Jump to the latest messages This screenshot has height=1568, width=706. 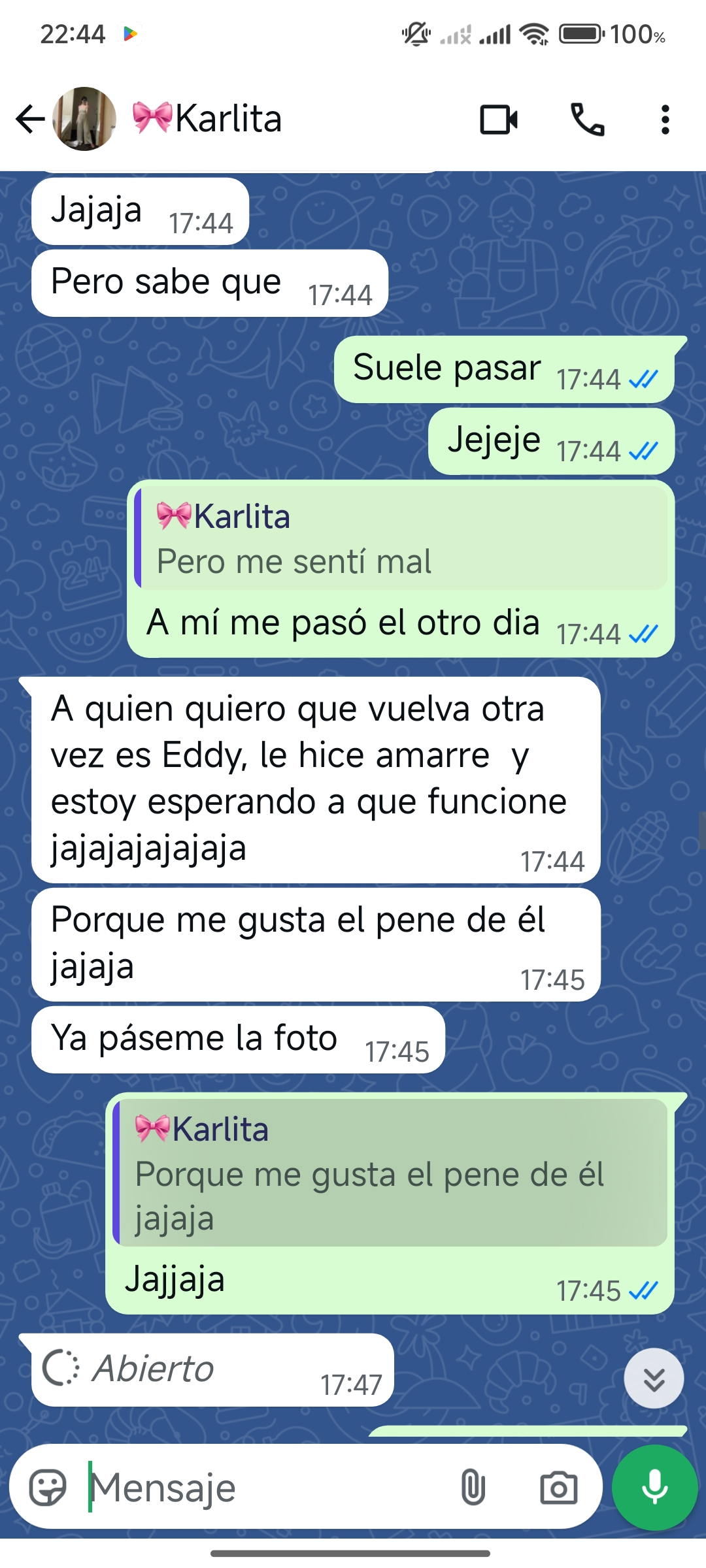[x=654, y=1379]
